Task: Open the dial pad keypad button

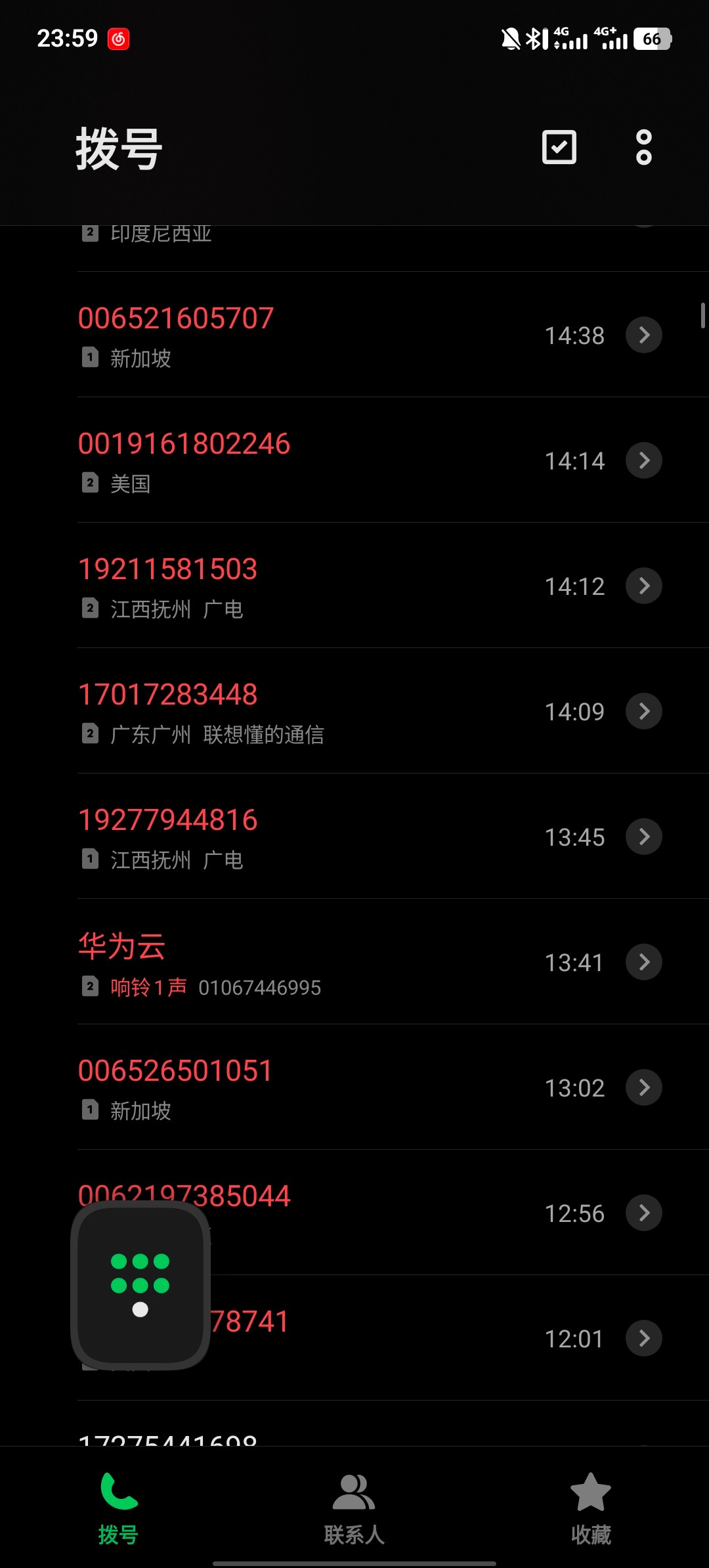Action: 140,1285
